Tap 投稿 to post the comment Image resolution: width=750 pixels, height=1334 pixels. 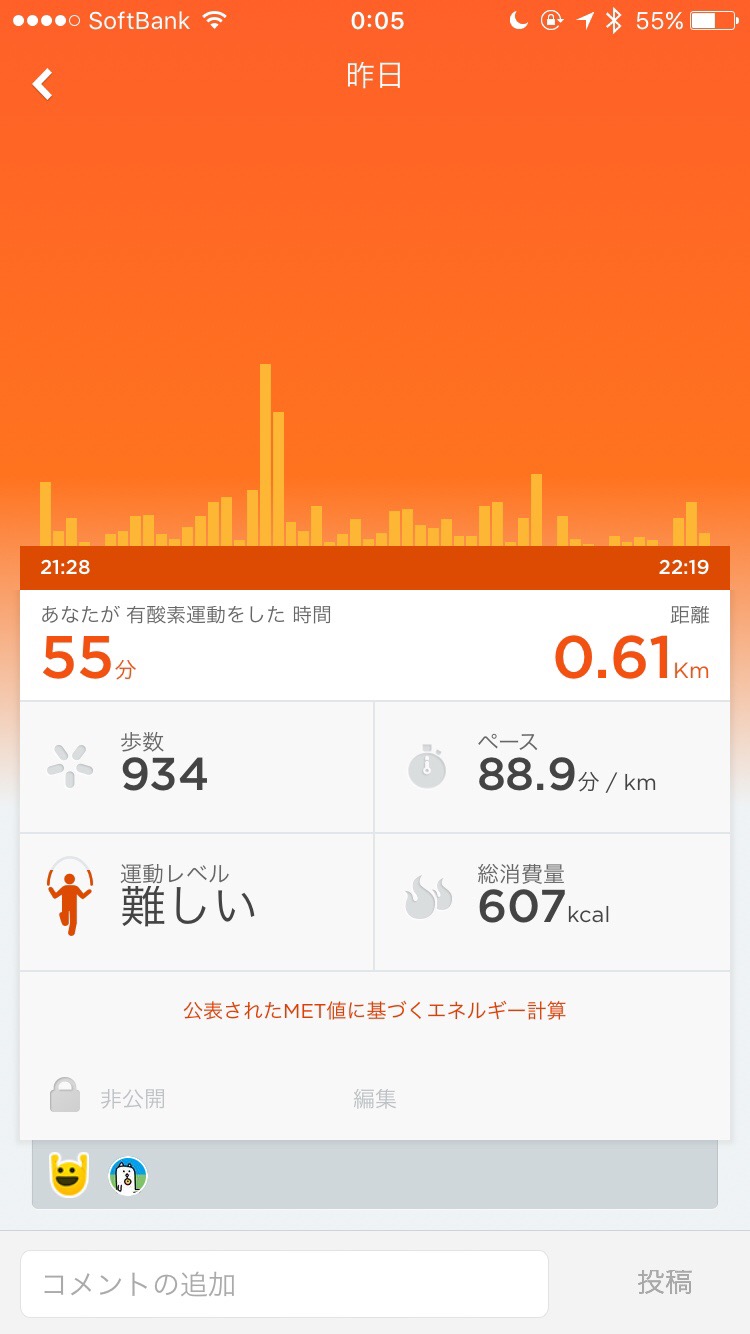tap(665, 1282)
